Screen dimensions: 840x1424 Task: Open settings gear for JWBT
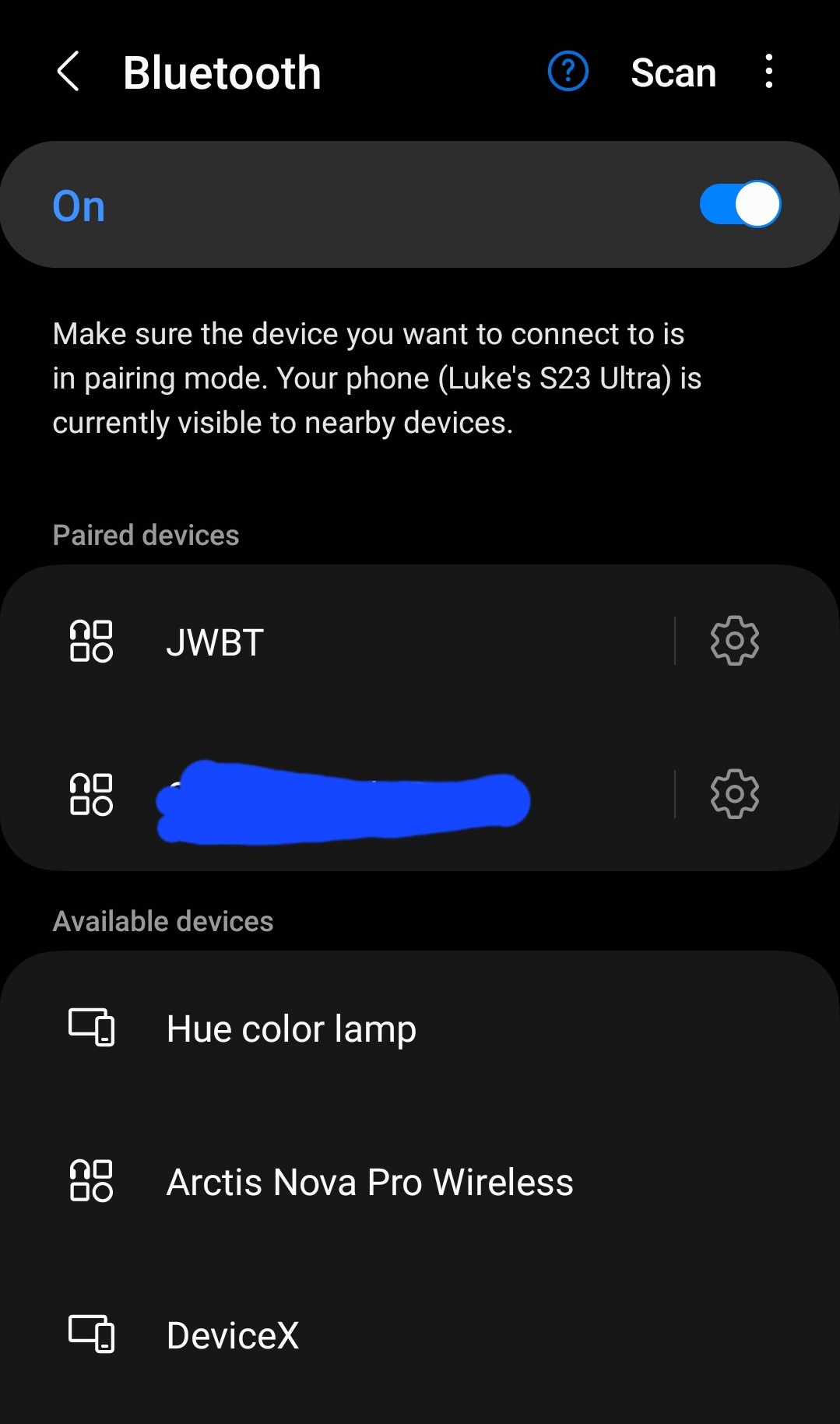pos(734,641)
